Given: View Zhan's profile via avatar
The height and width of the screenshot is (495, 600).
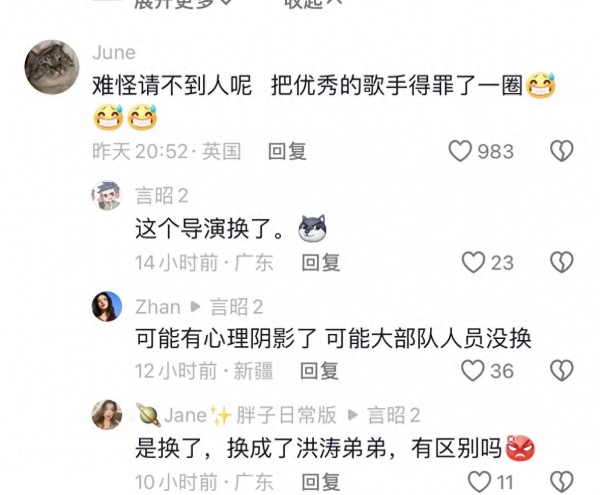Looking at the screenshot, I should point(107,306).
